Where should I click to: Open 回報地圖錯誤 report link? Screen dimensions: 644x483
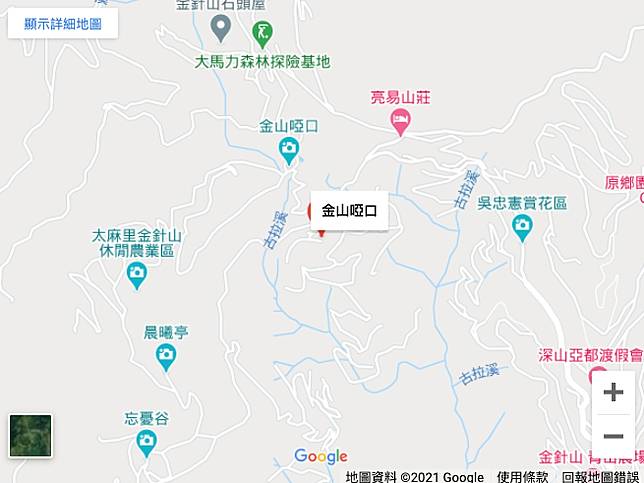point(599,476)
